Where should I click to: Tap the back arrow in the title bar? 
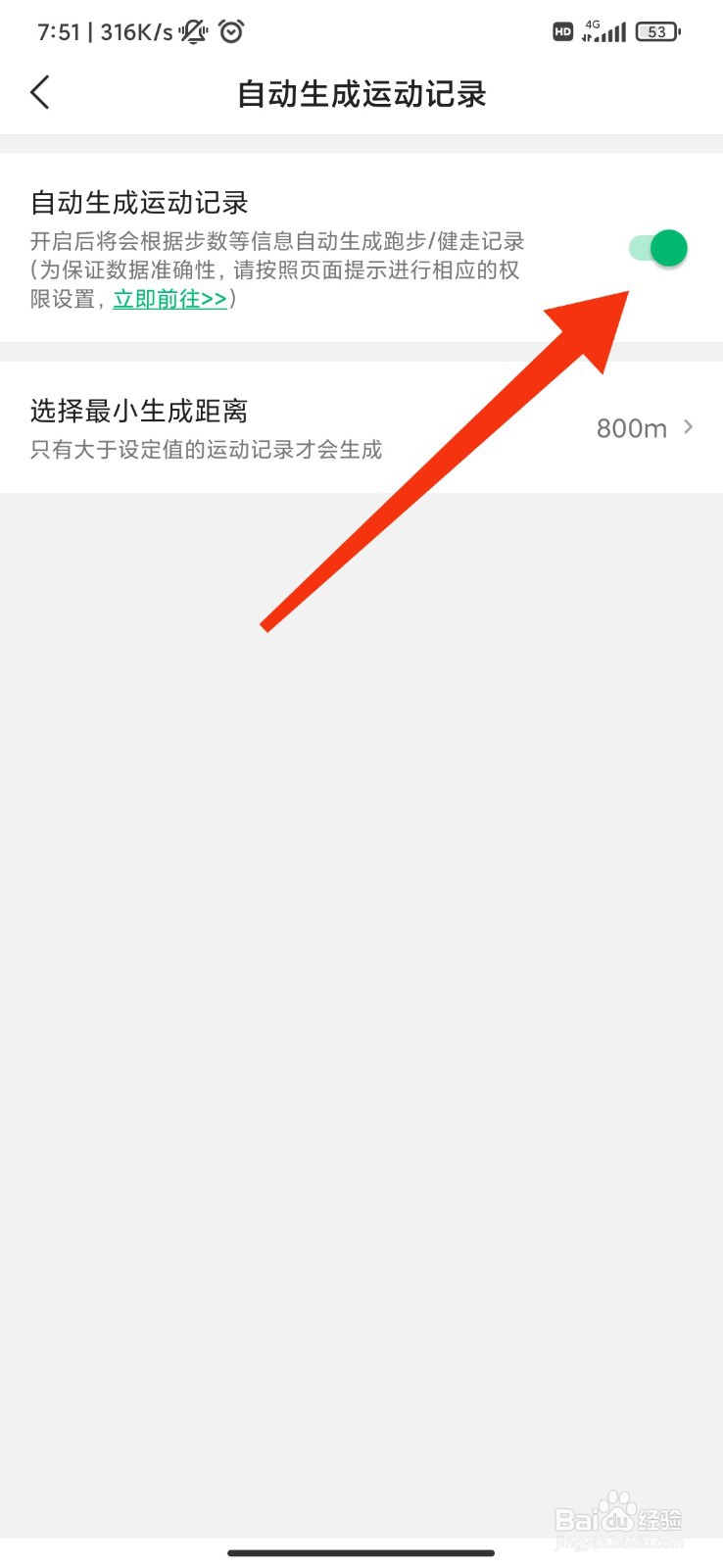(x=39, y=92)
